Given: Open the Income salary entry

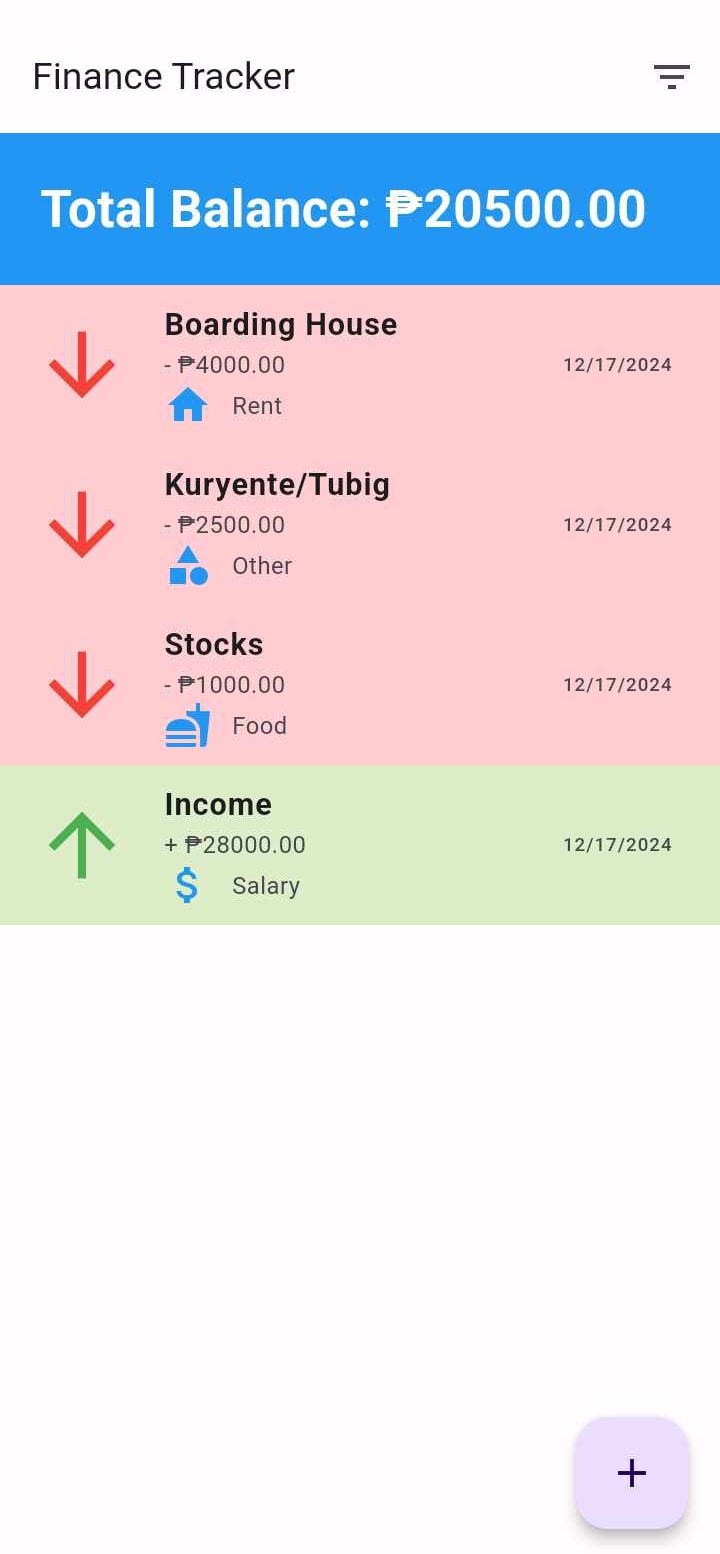Looking at the screenshot, I should click(360, 845).
